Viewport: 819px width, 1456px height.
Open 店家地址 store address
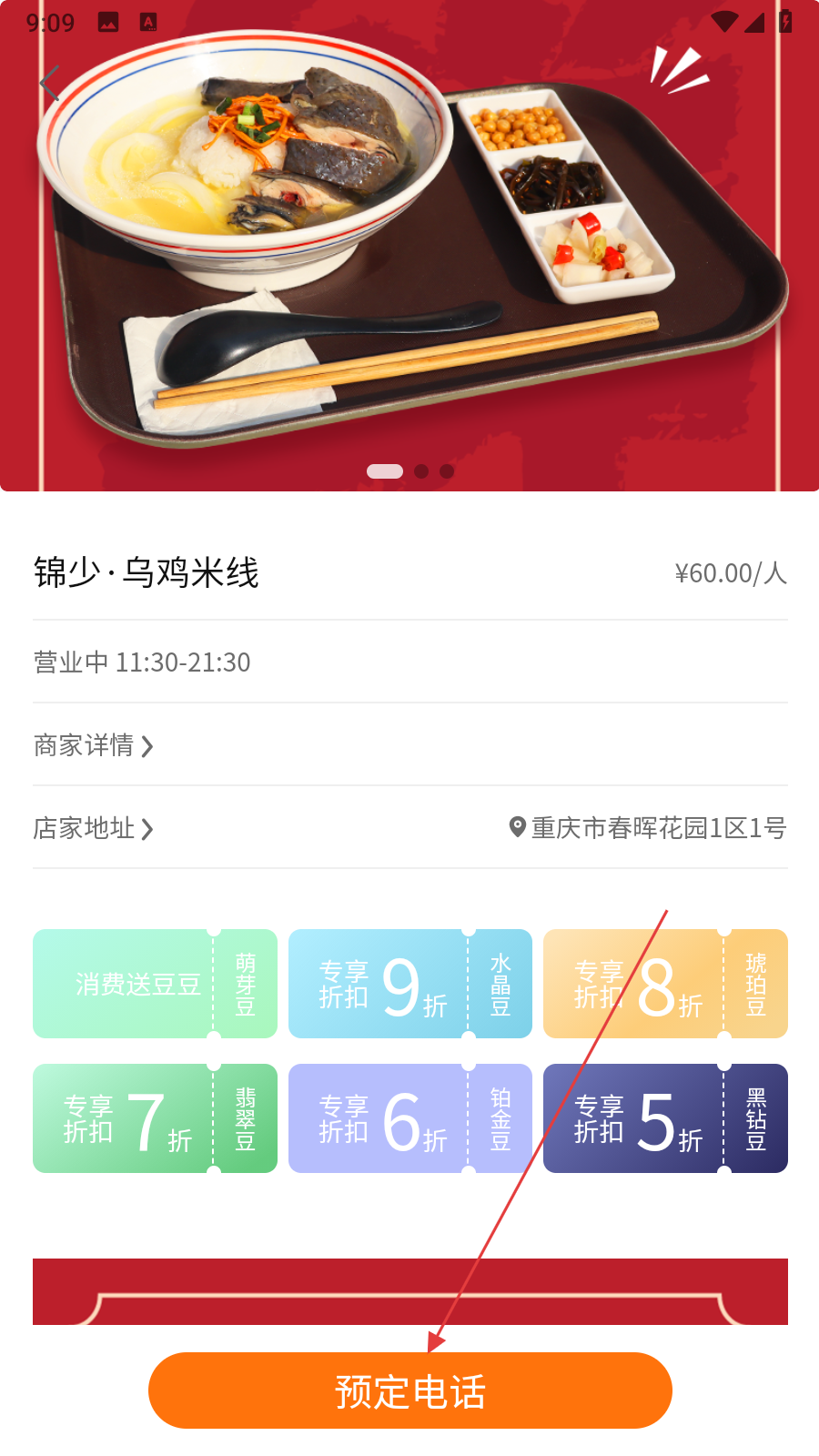click(94, 828)
